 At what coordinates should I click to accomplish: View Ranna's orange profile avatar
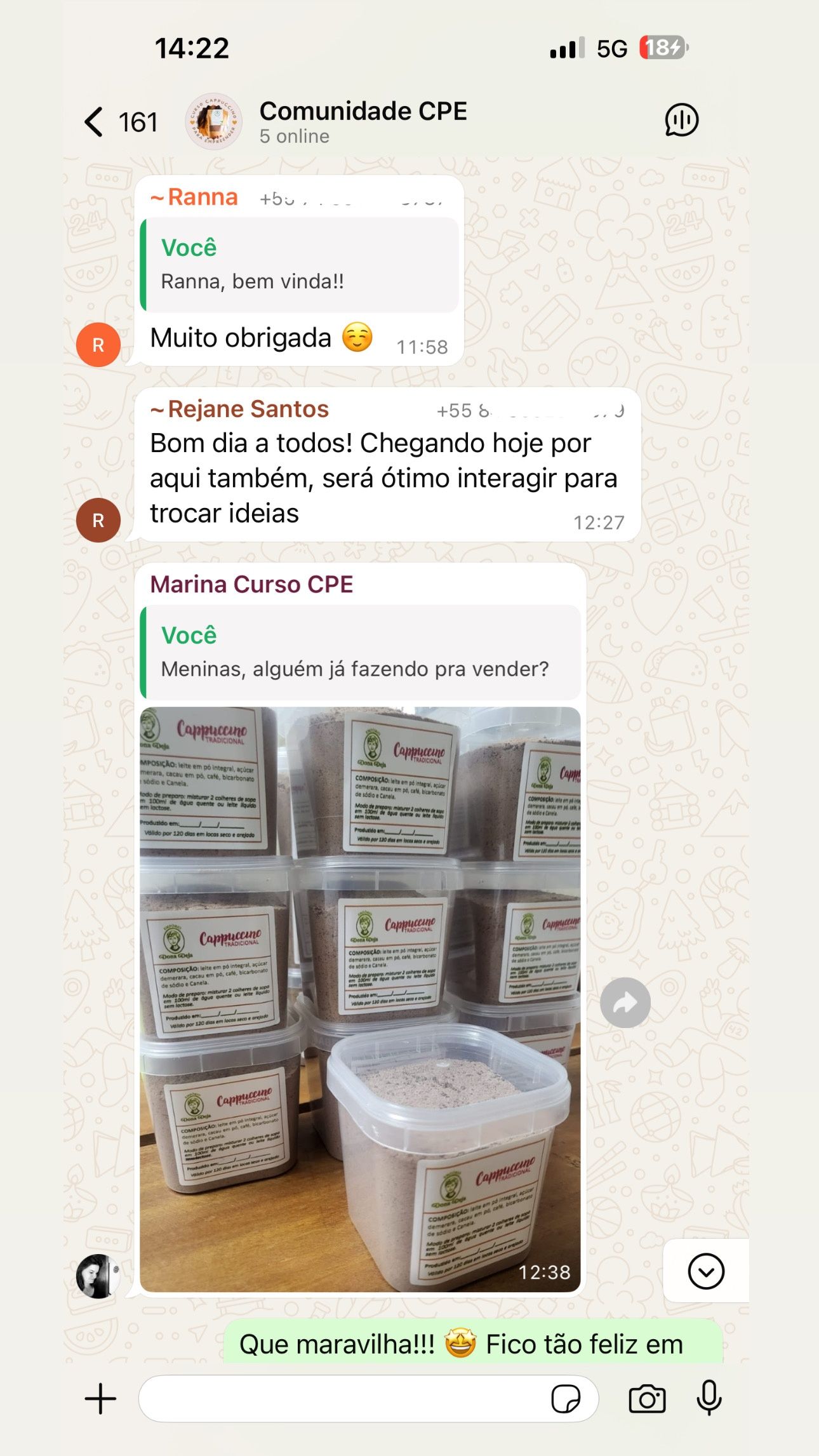[x=98, y=345]
